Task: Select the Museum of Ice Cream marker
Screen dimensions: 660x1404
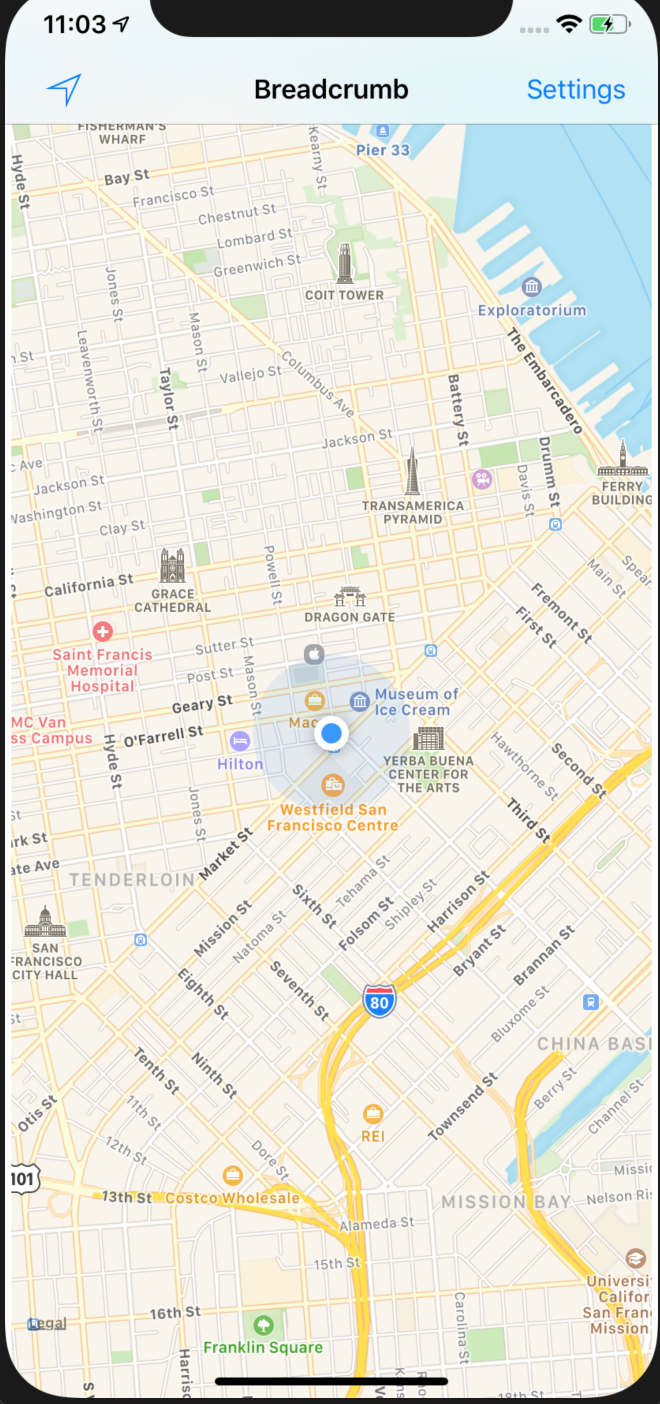Action: click(x=359, y=701)
